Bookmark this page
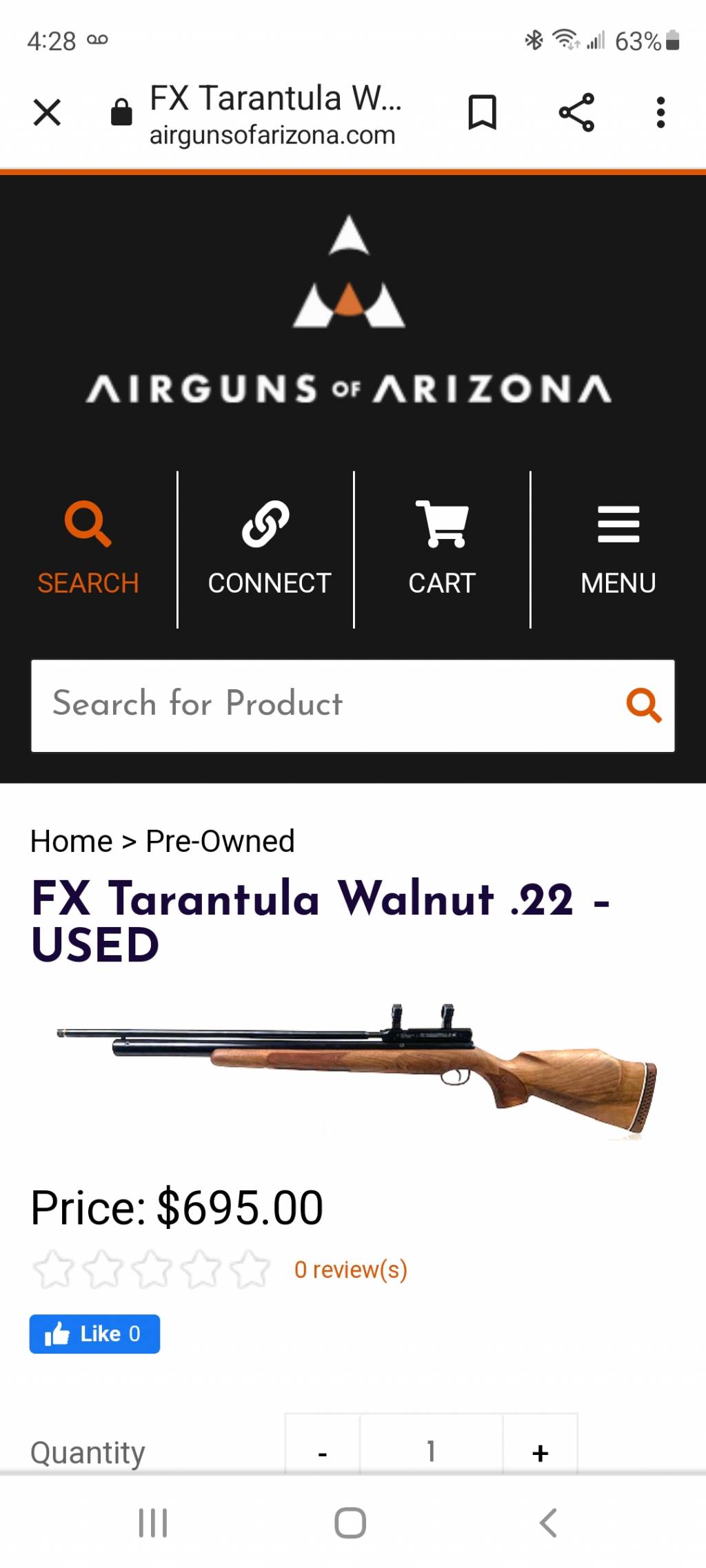This screenshot has height=1568, width=706. [482, 112]
